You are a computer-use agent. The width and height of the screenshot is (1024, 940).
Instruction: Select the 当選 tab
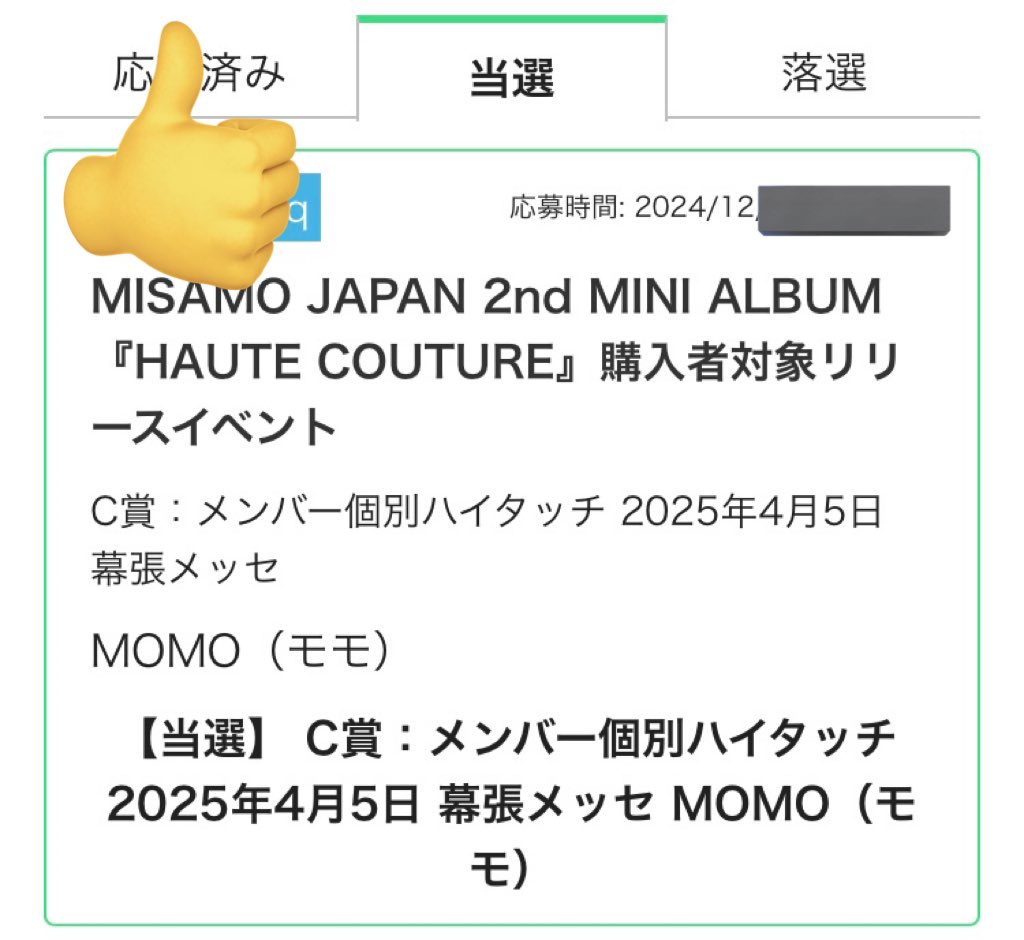[x=511, y=76]
